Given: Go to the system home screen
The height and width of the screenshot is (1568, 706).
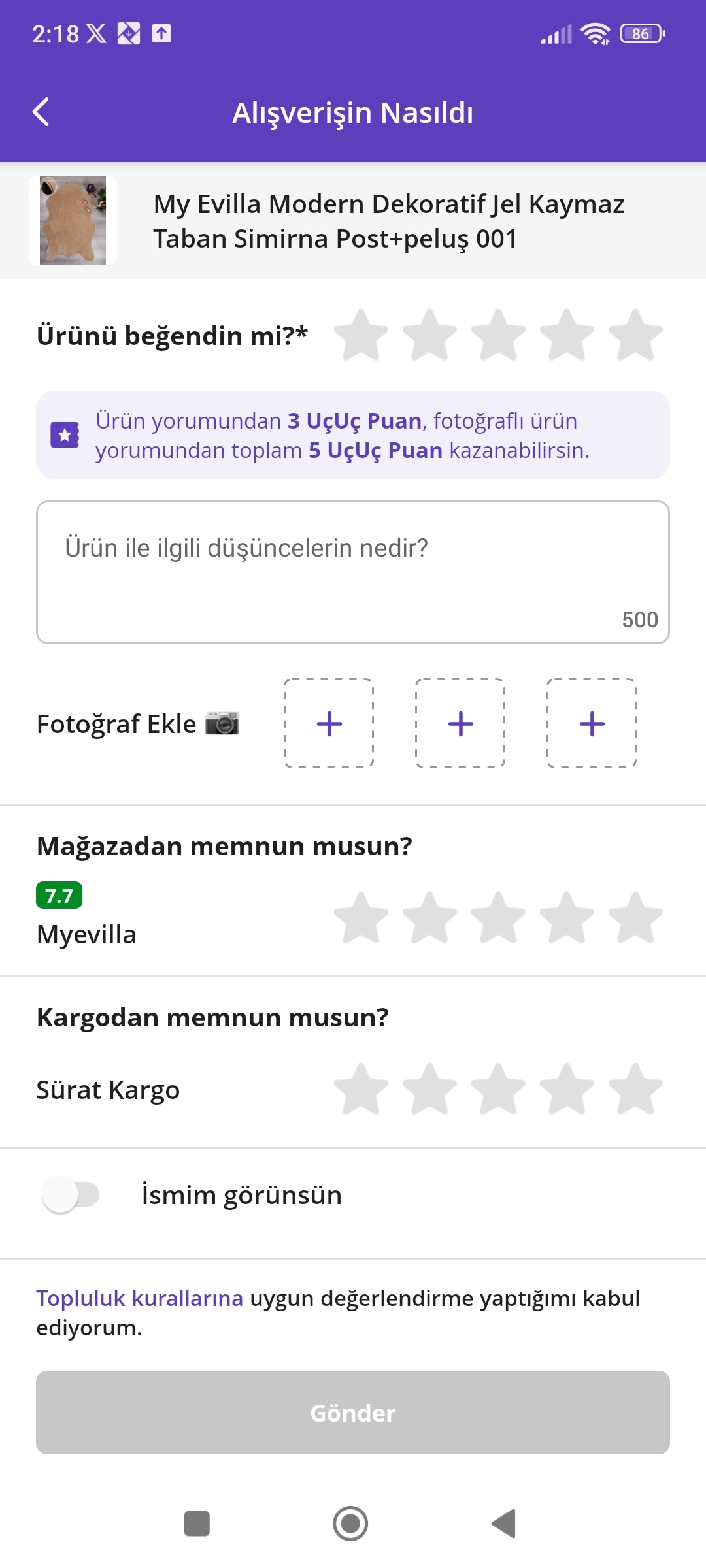Looking at the screenshot, I should click(x=350, y=1524).
